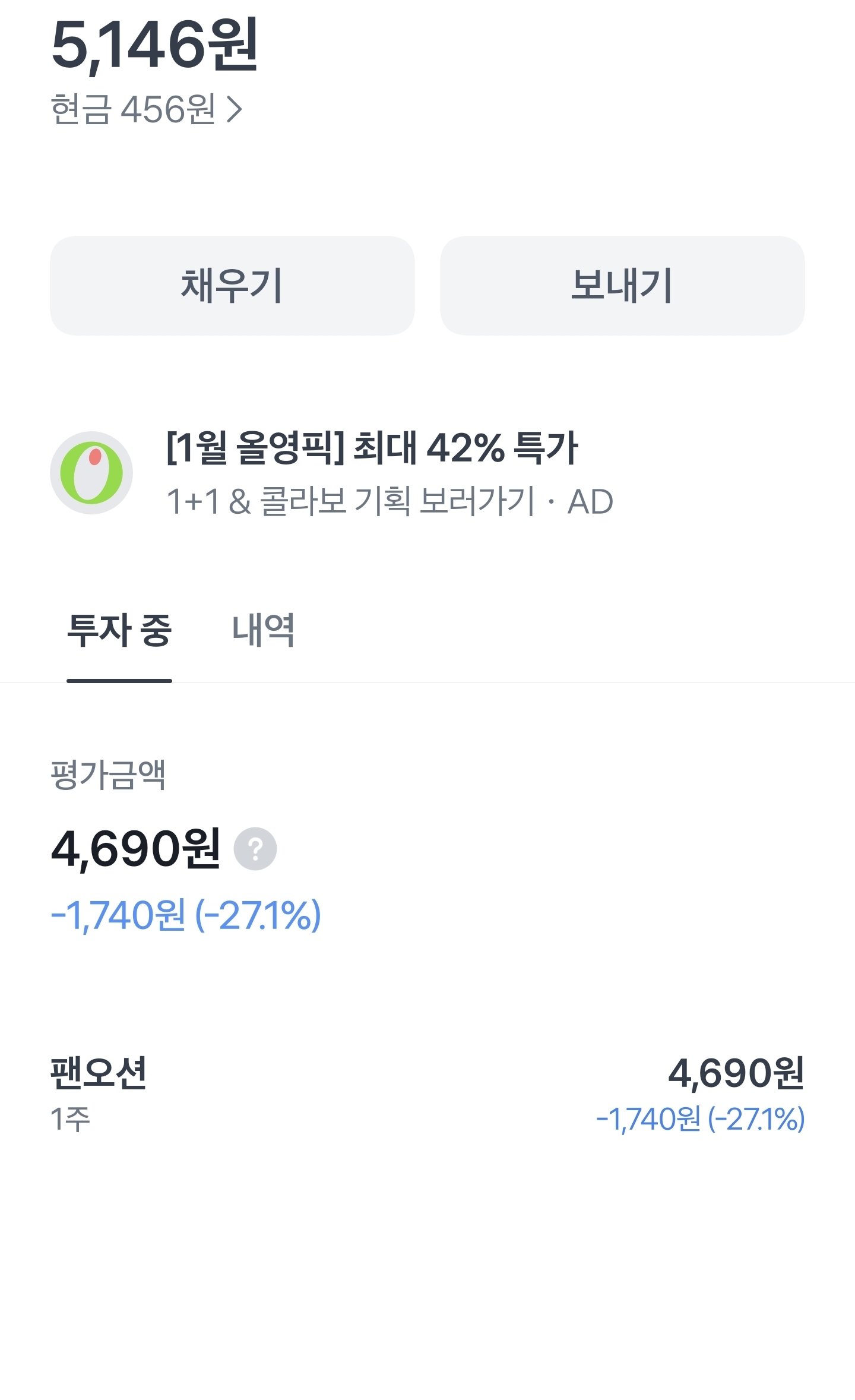The width and height of the screenshot is (855, 1400).
Task: Switch to the 내역 tab
Action: coord(263,631)
